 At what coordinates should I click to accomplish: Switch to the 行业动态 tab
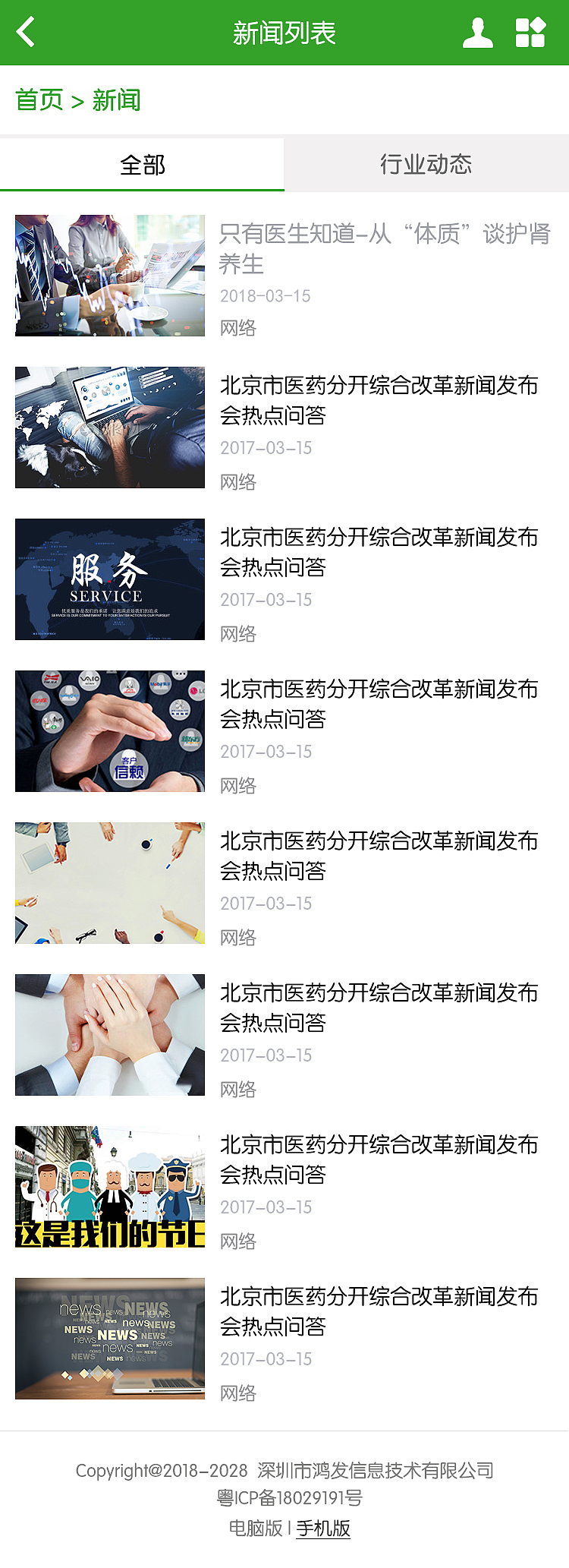pos(426,164)
